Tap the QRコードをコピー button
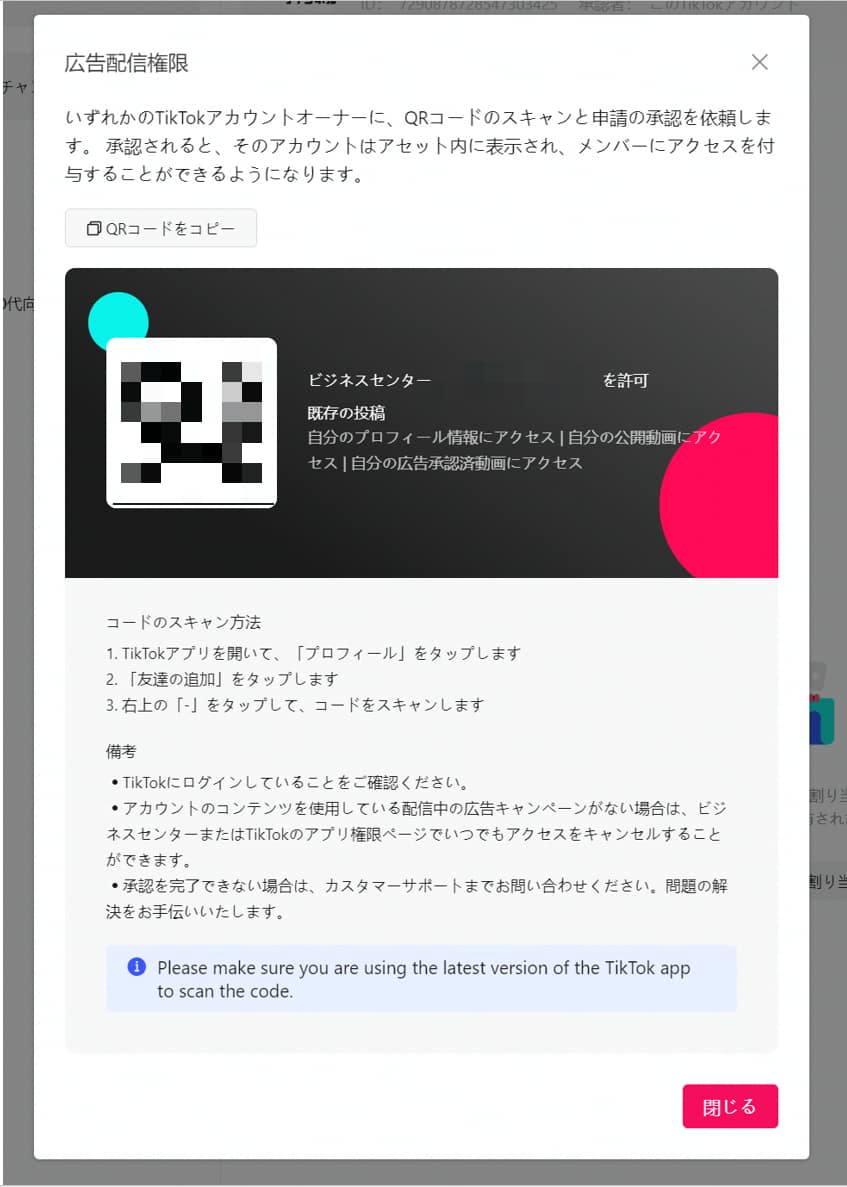The width and height of the screenshot is (847, 1187). click(x=161, y=228)
